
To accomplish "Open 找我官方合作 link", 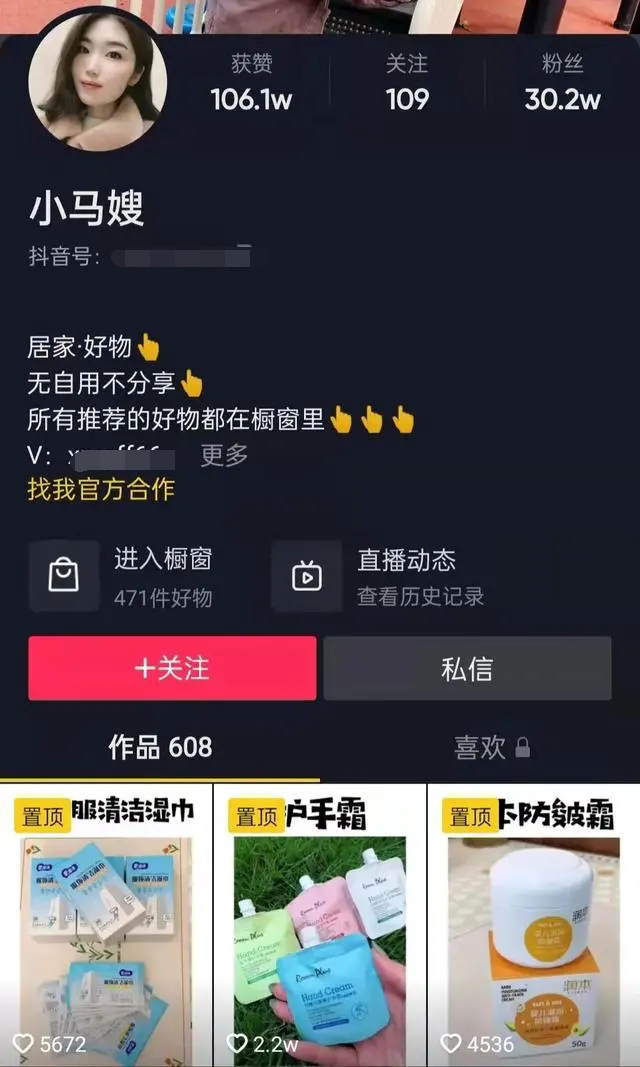I will click(x=101, y=489).
